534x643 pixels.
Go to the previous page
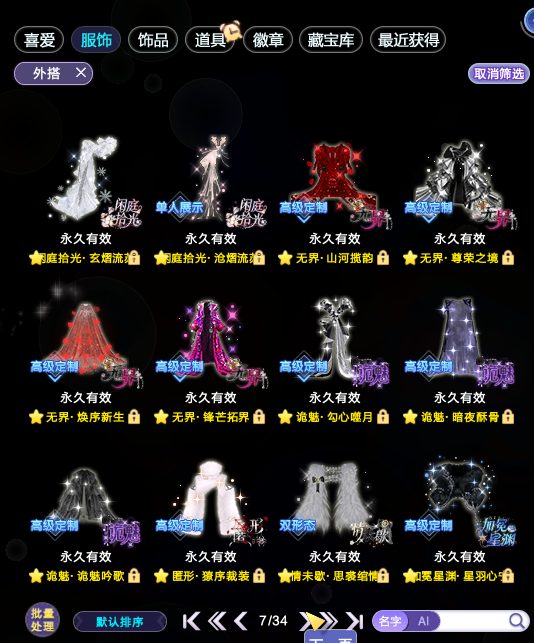tap(241, 621)
